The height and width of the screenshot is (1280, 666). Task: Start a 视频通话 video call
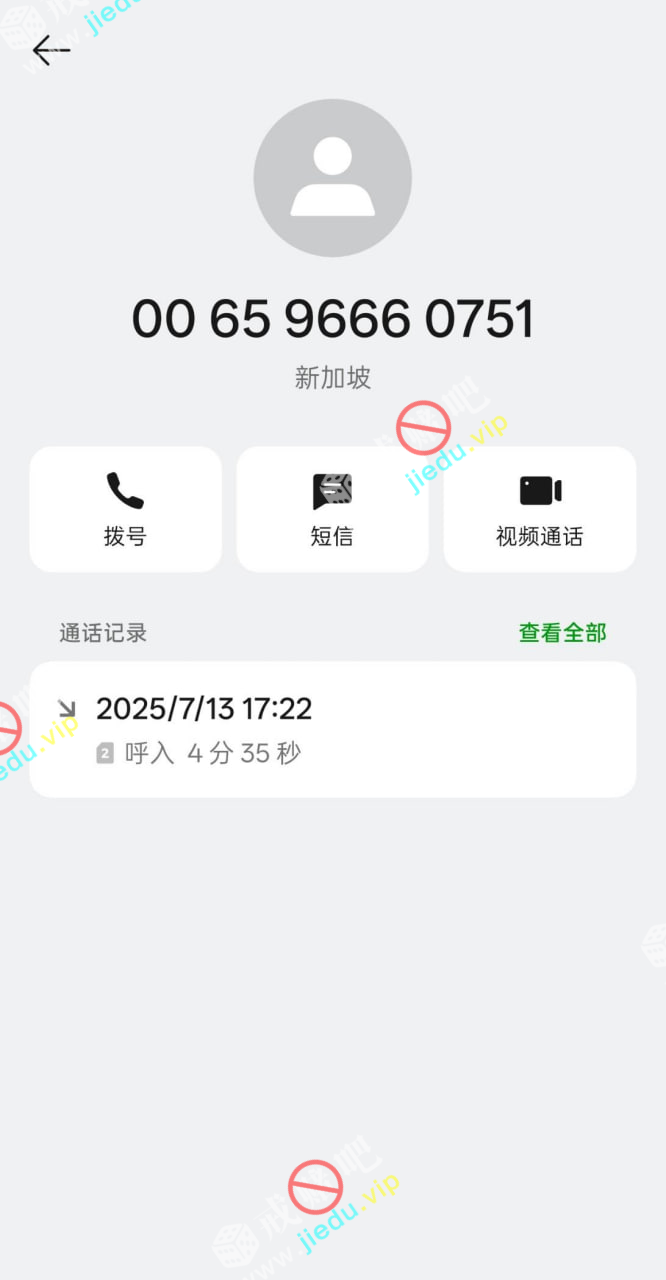(x=539, y=509)
